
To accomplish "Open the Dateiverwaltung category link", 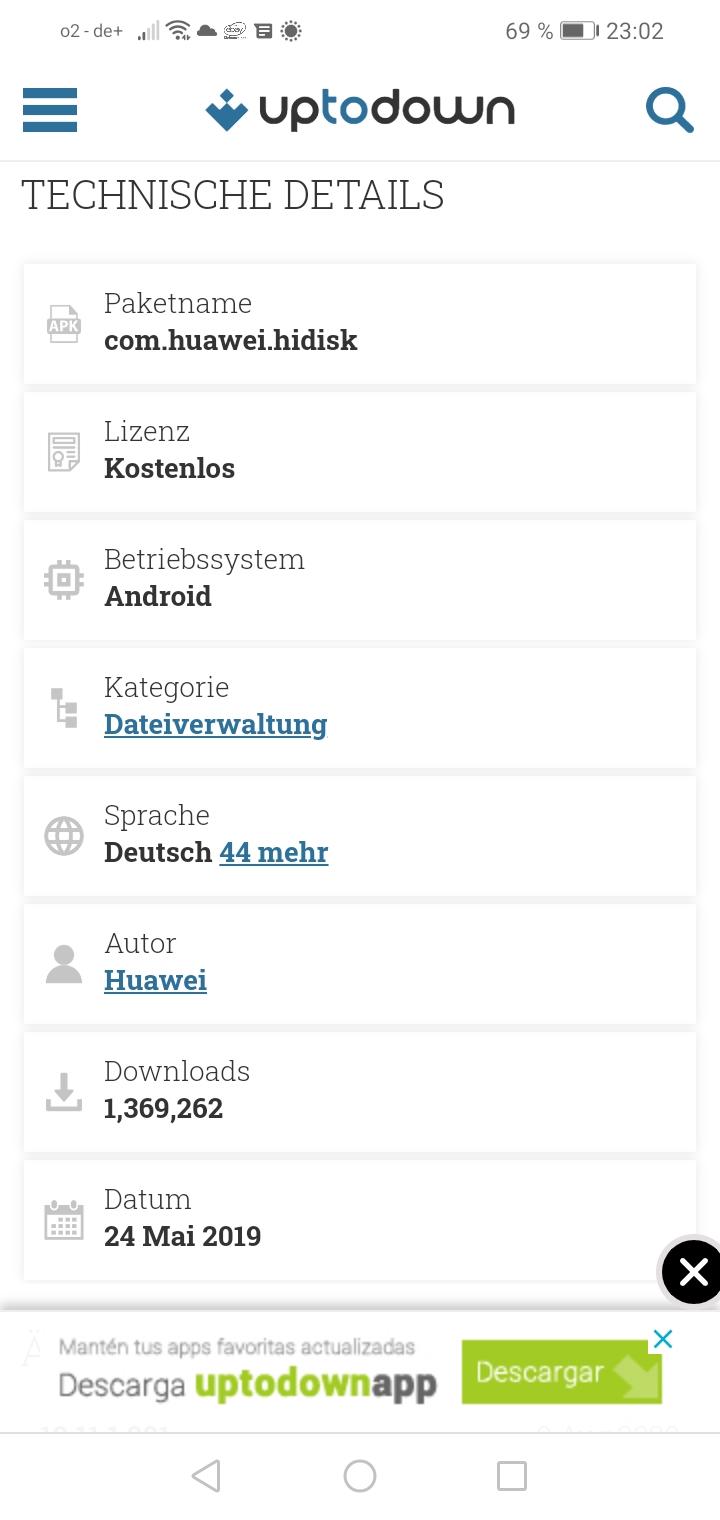I will 215,724.
